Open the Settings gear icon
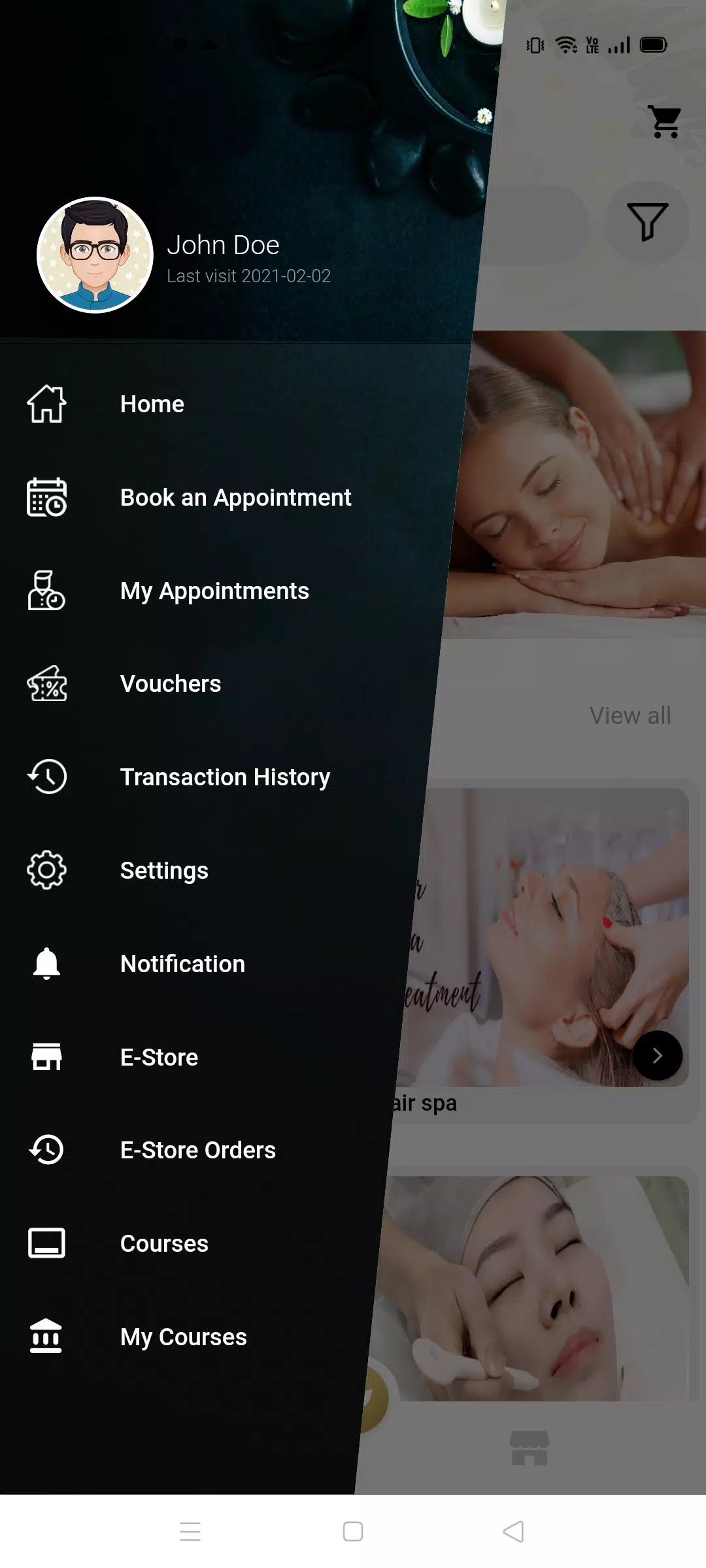The width and height of the screenshot is (706, 1568). (46, 870)
